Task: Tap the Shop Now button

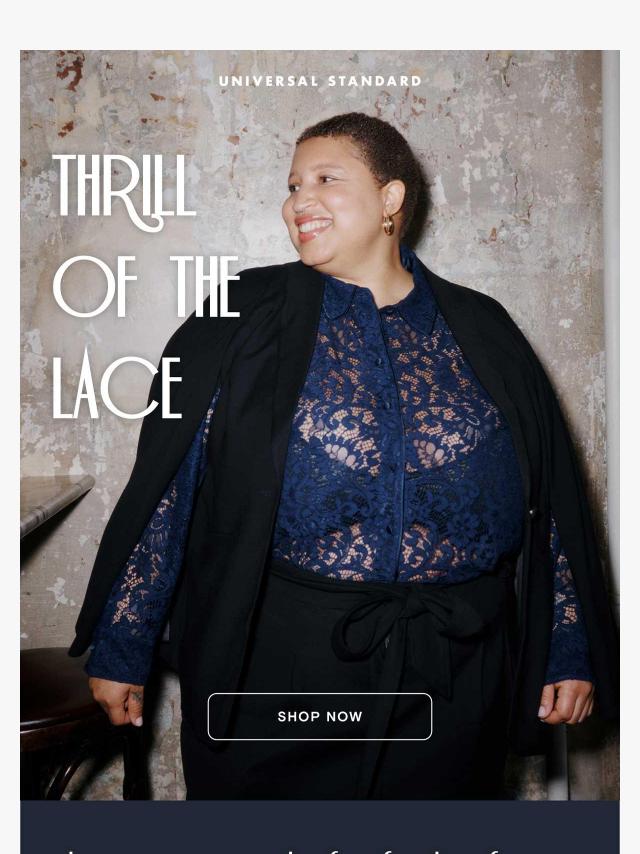Action: coord(320,716)
